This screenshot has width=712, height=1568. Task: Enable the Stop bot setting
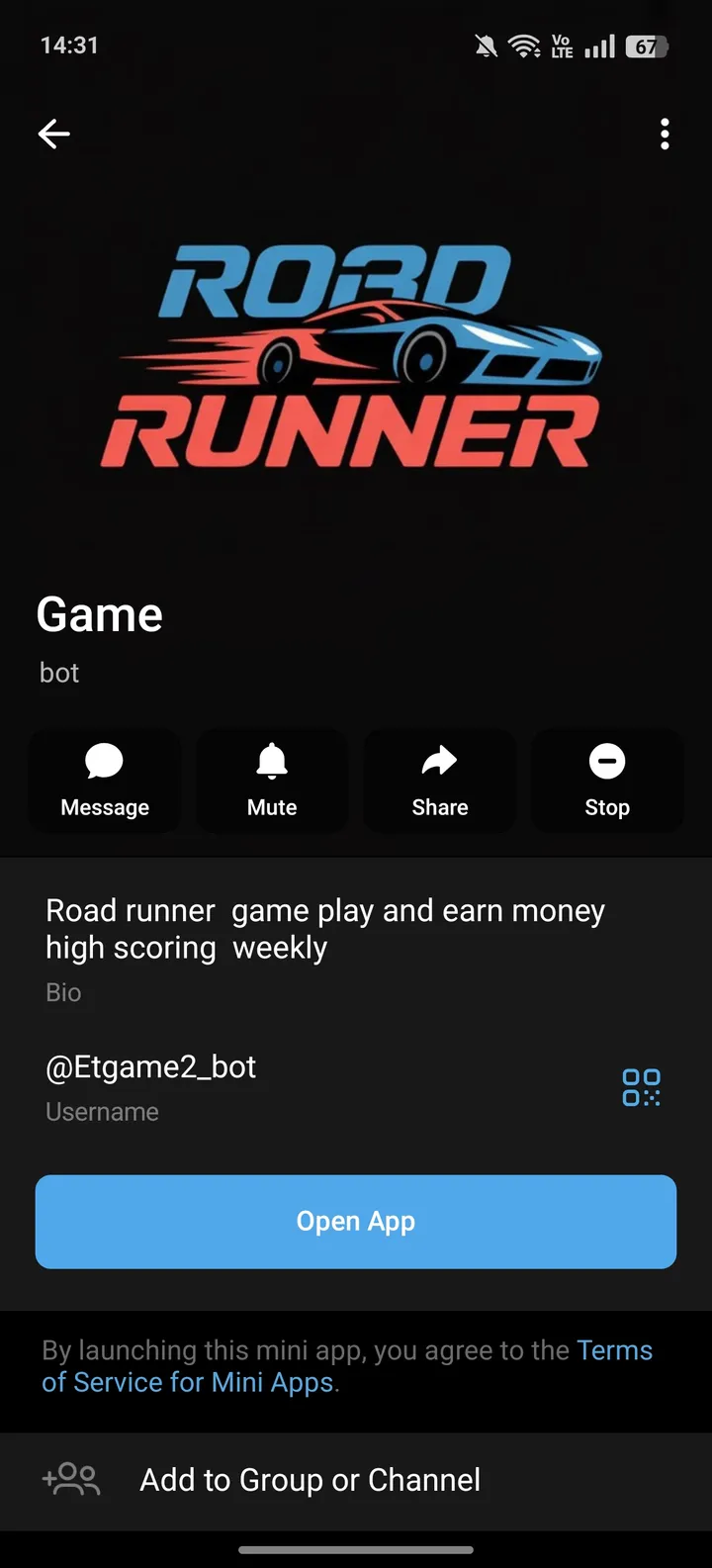606,781
